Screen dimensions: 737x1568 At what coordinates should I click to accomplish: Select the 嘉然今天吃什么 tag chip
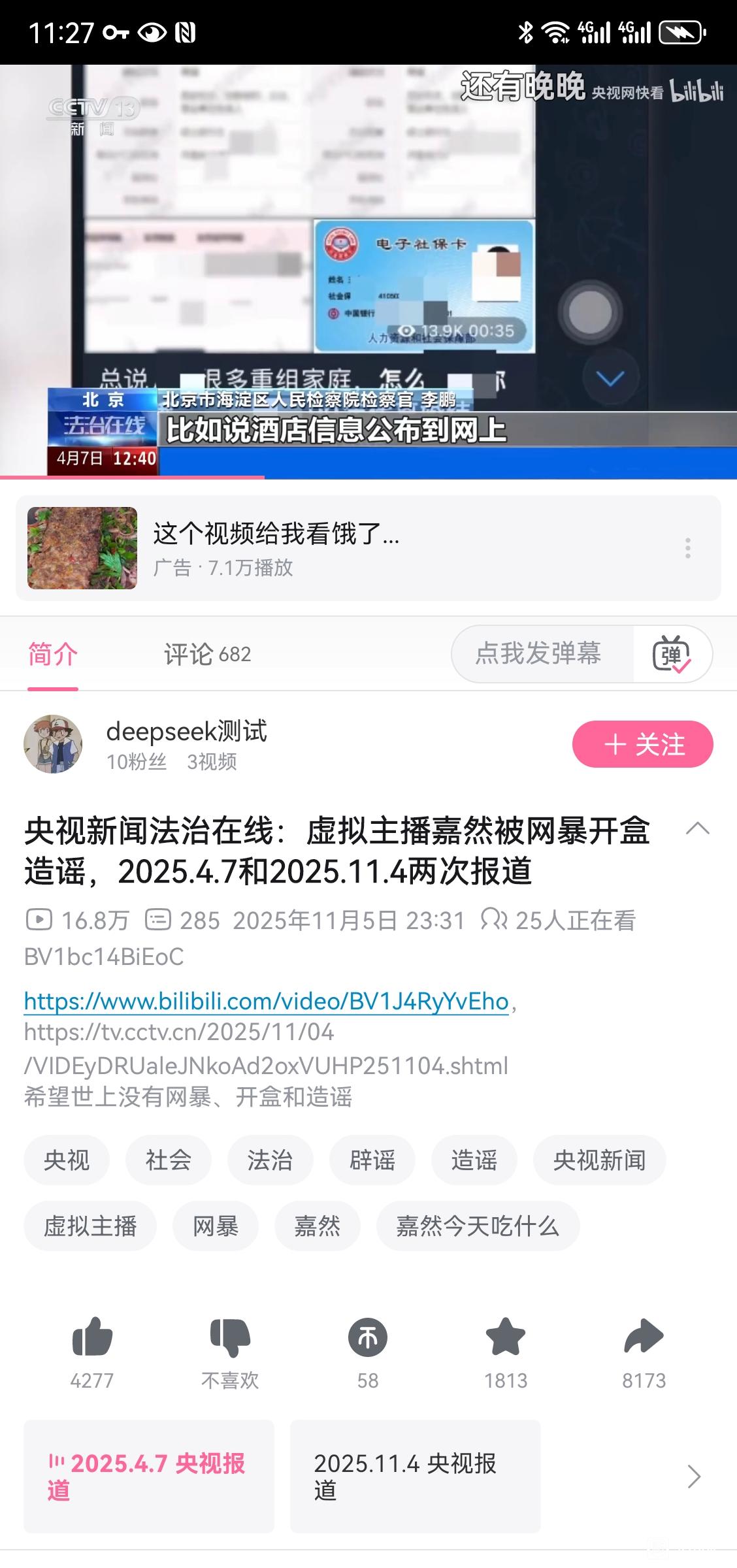point(478,1226)
